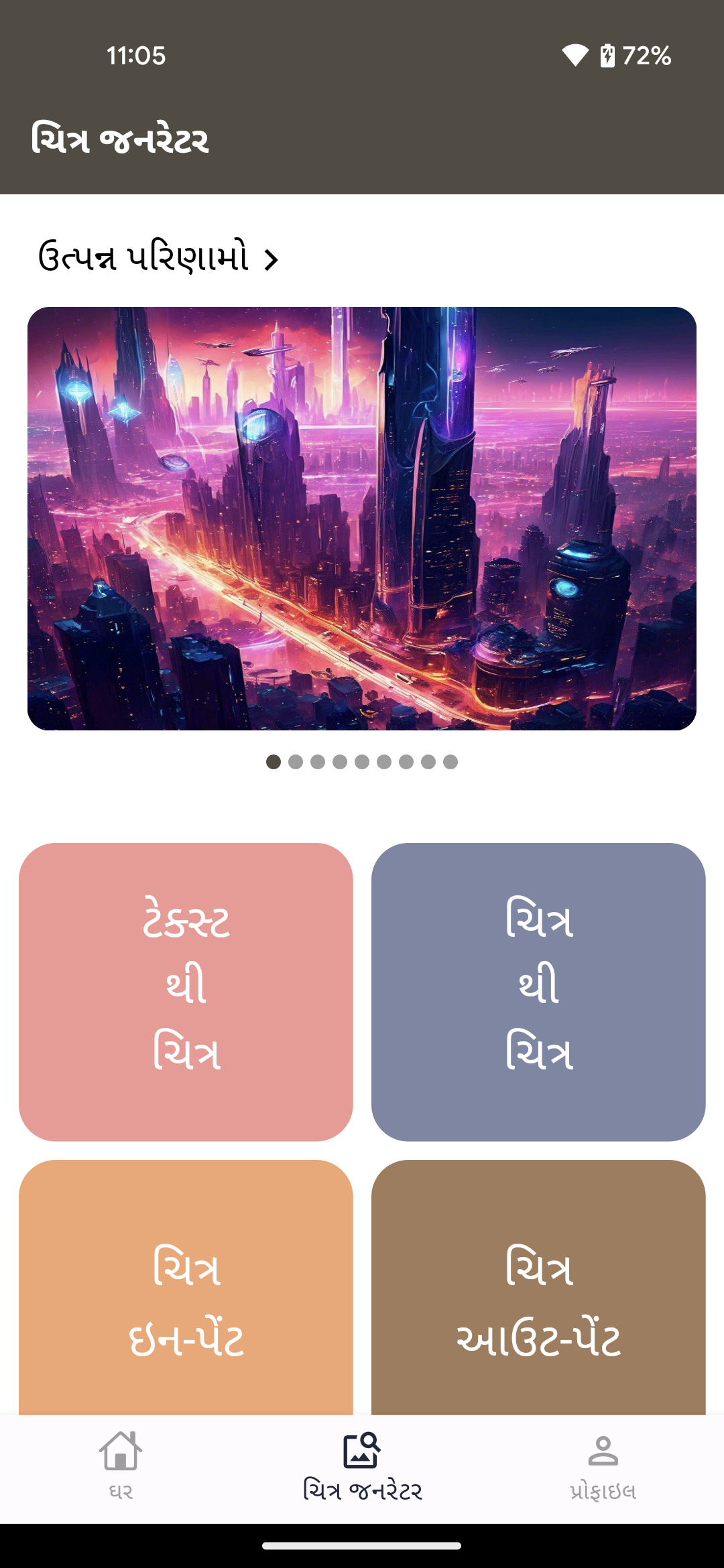Open the ટેક્સ્ટ થી ચિત્ર tool

[186, 992]
